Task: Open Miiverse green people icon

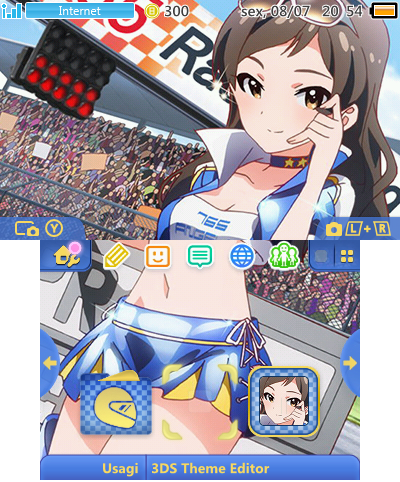Action: tap(284, 256)
